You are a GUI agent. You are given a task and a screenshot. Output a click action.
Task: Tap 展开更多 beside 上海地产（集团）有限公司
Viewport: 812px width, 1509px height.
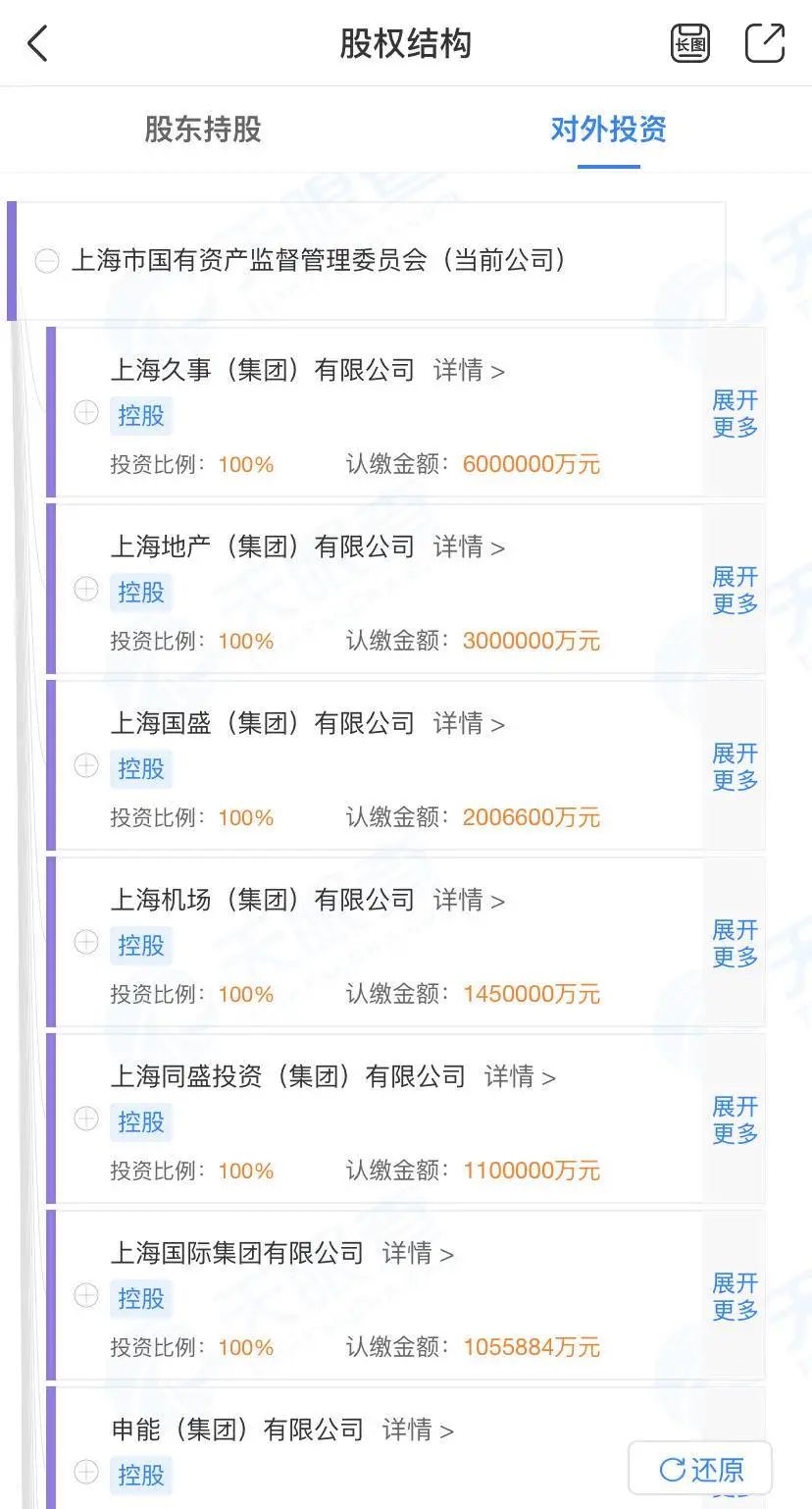(735, 590)
